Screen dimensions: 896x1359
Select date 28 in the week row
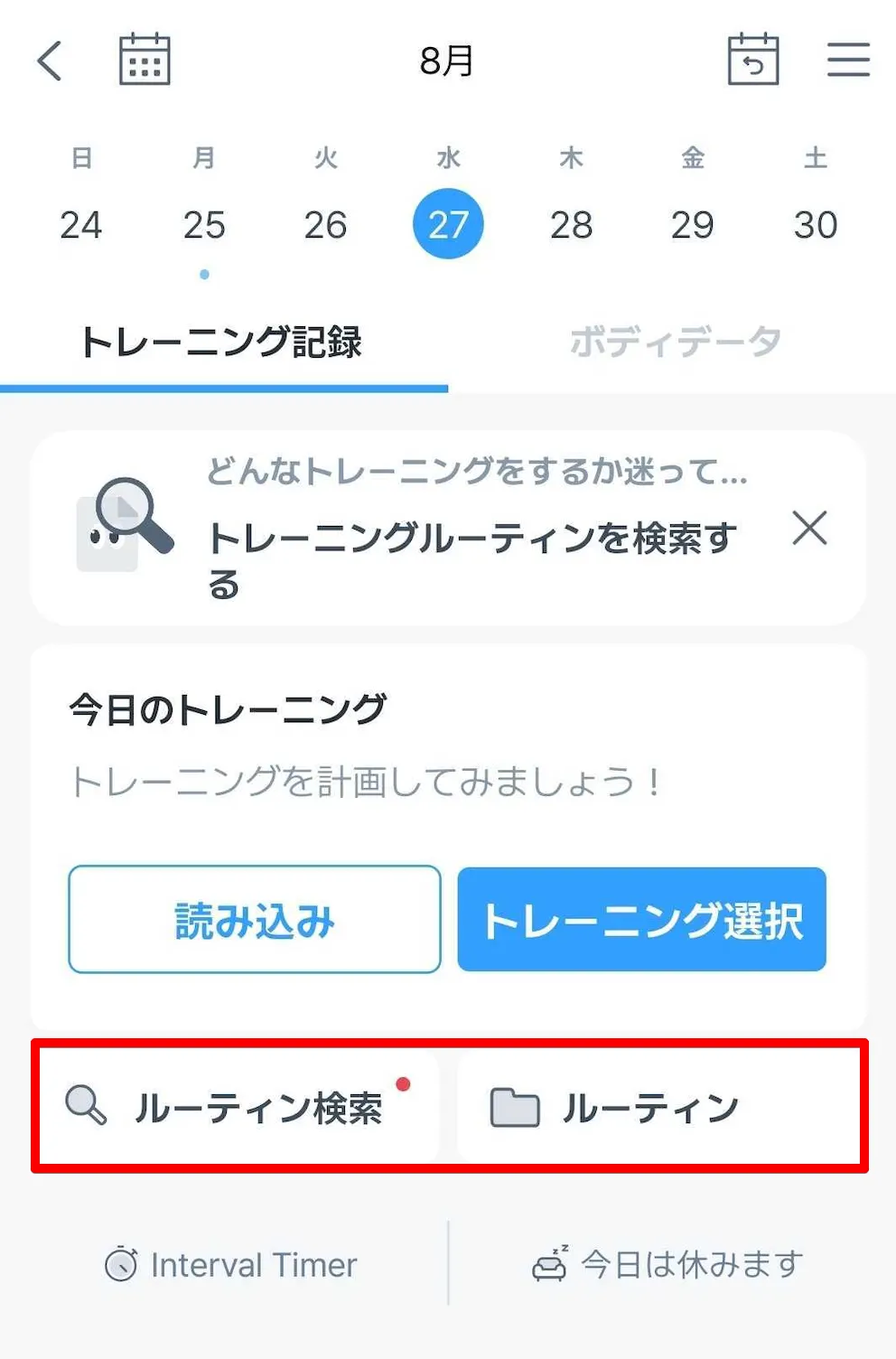coord(571,224)
